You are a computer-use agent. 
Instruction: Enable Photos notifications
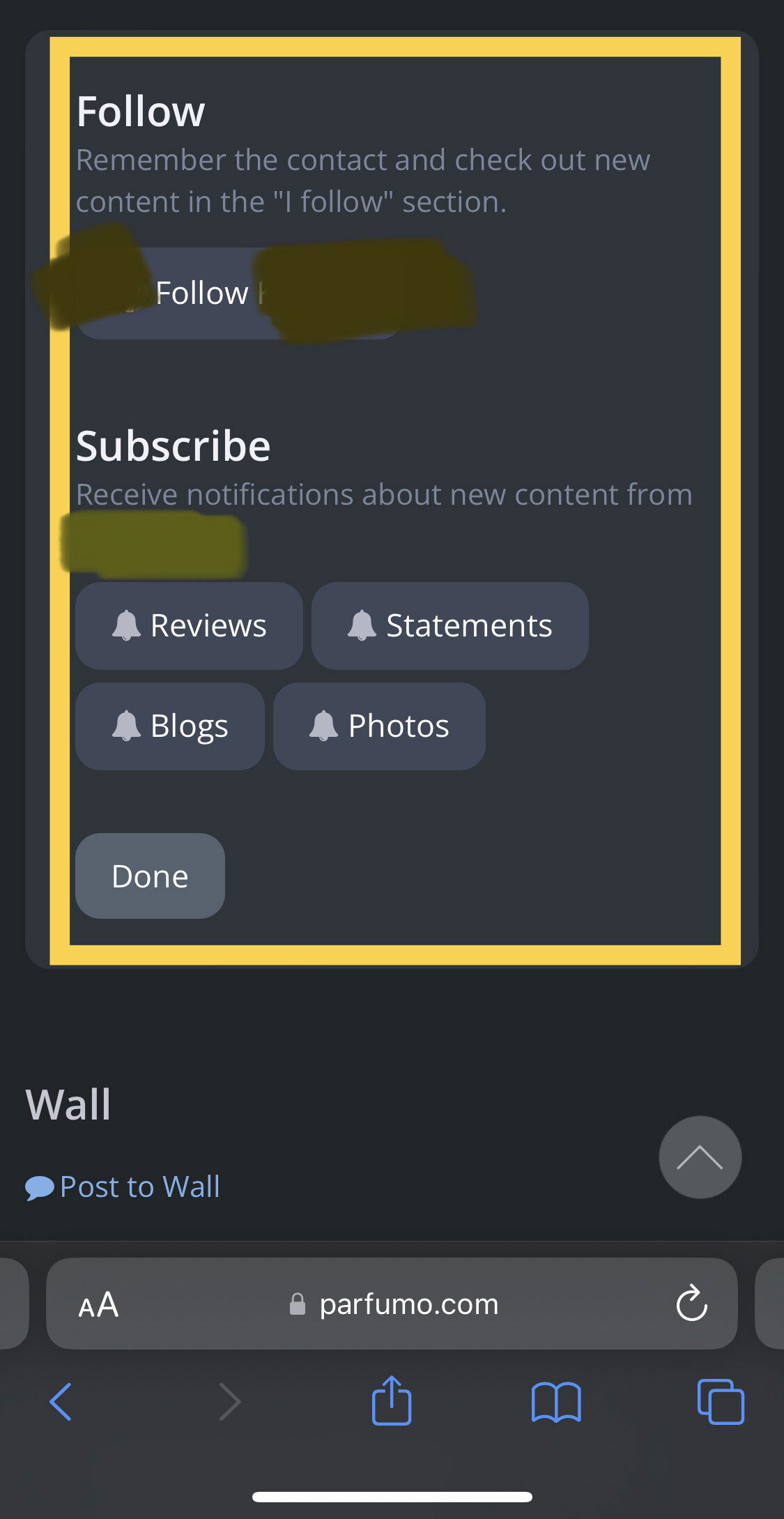tap(379, 726)
